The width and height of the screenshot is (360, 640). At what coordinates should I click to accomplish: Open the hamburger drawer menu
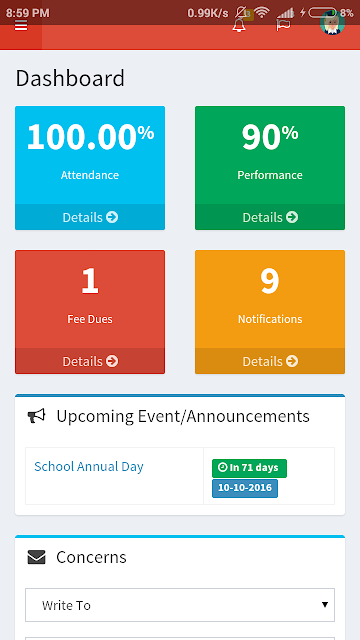[x=21, y=25]
